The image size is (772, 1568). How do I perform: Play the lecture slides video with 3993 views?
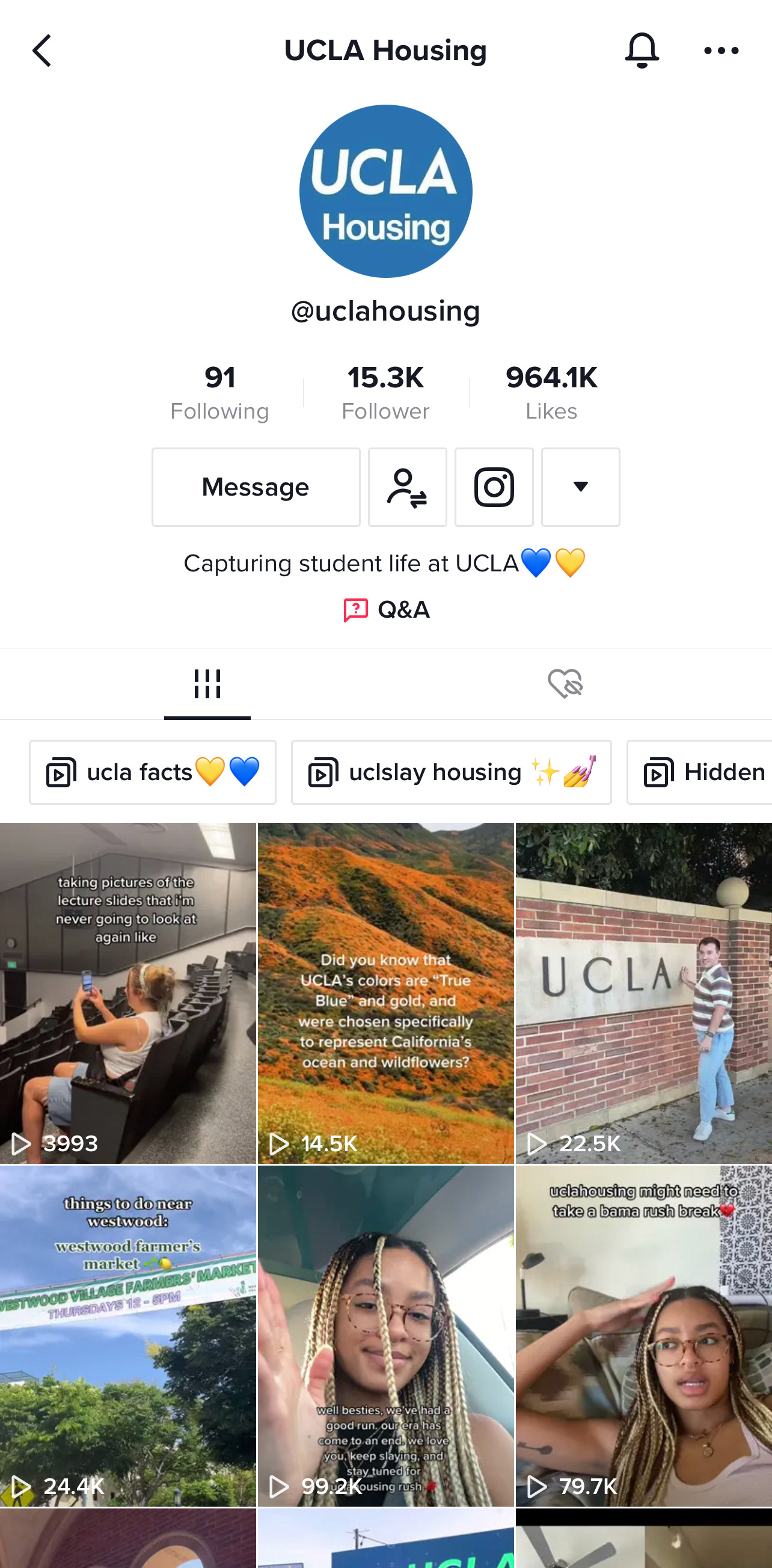pos(127,993)
